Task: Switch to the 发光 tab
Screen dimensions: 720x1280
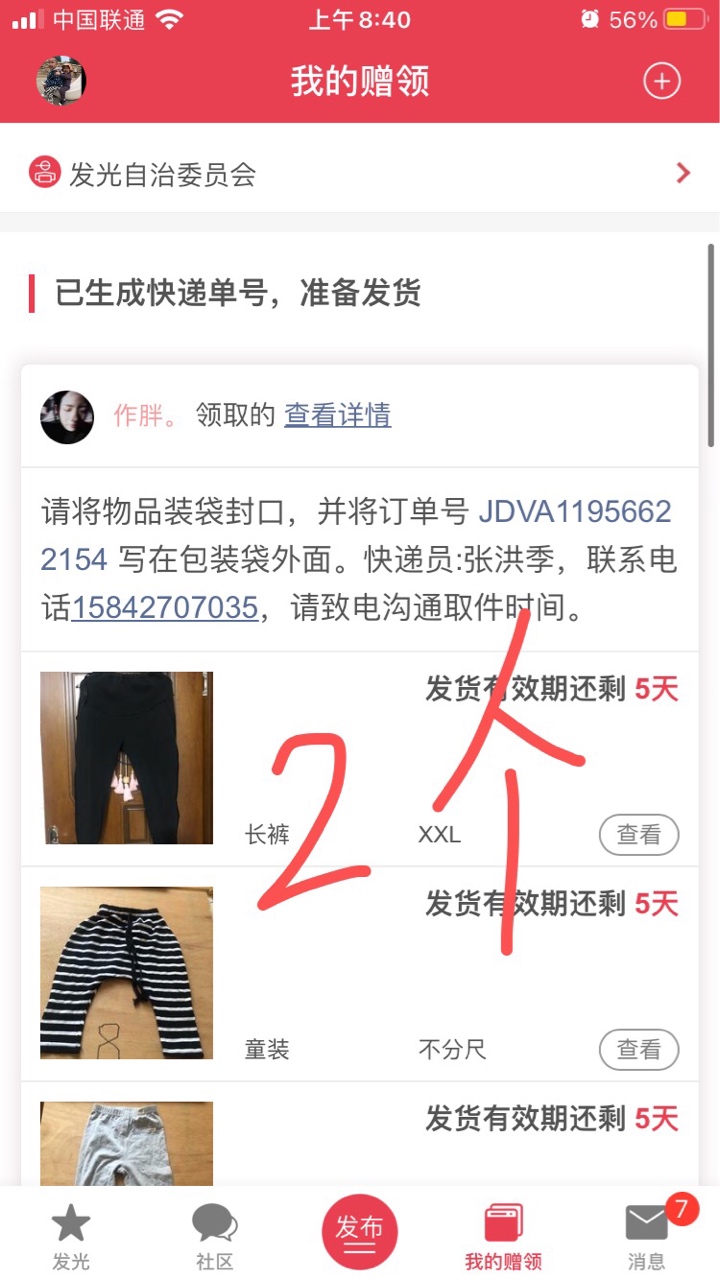Action: pos(71,1236)
